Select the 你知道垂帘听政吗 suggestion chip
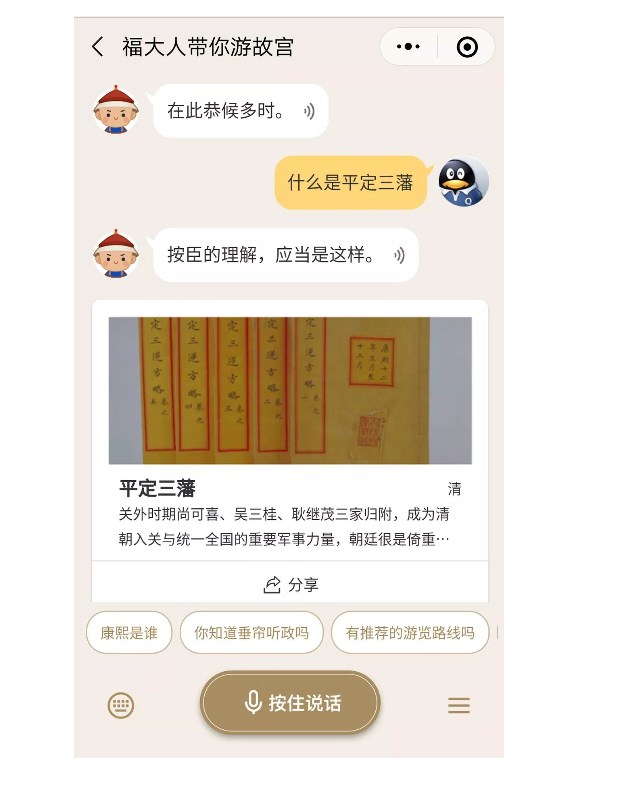Image resolution: width=635 pixels, height=785 pixels. click(252, 633)
